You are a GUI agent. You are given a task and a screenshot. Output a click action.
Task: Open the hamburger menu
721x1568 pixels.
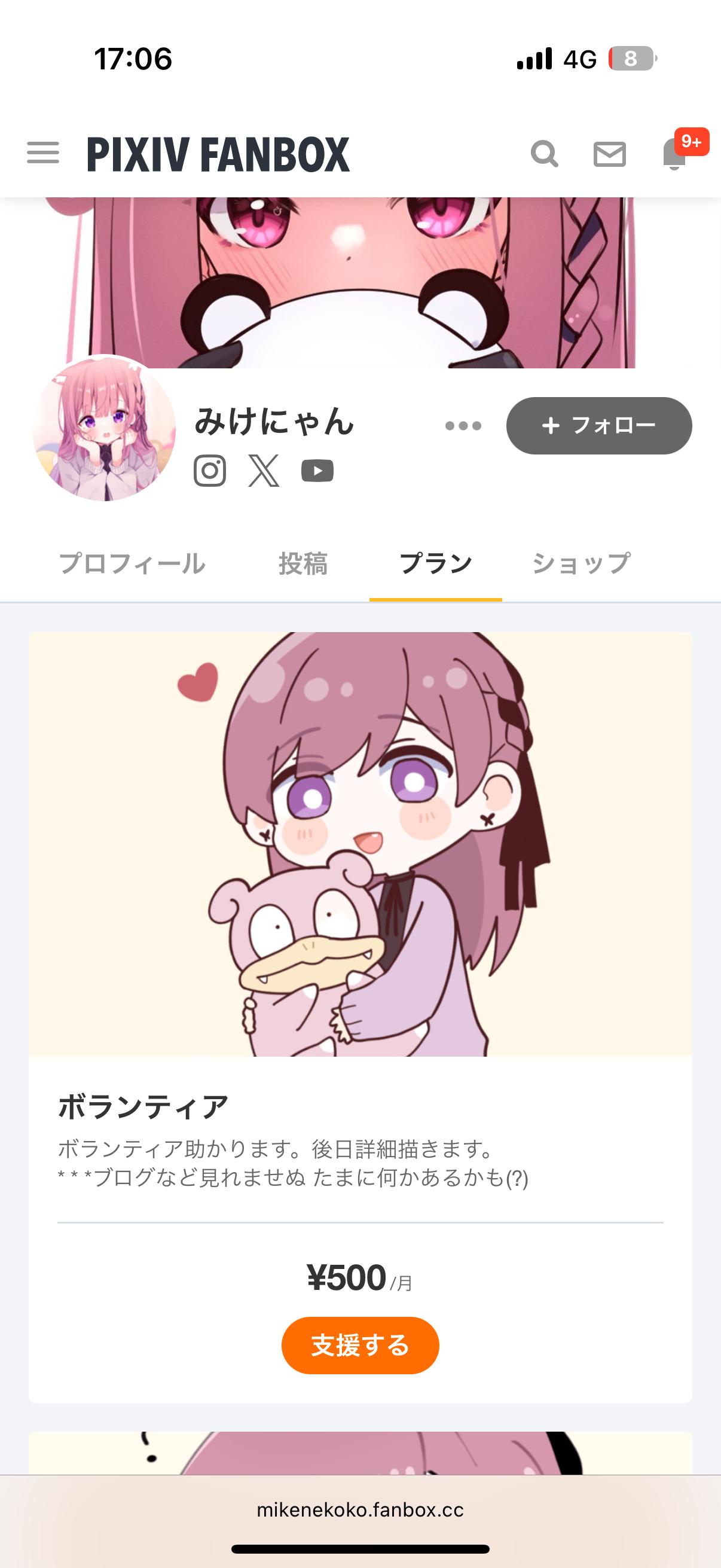pyautogui.click(x=43, y=152)
